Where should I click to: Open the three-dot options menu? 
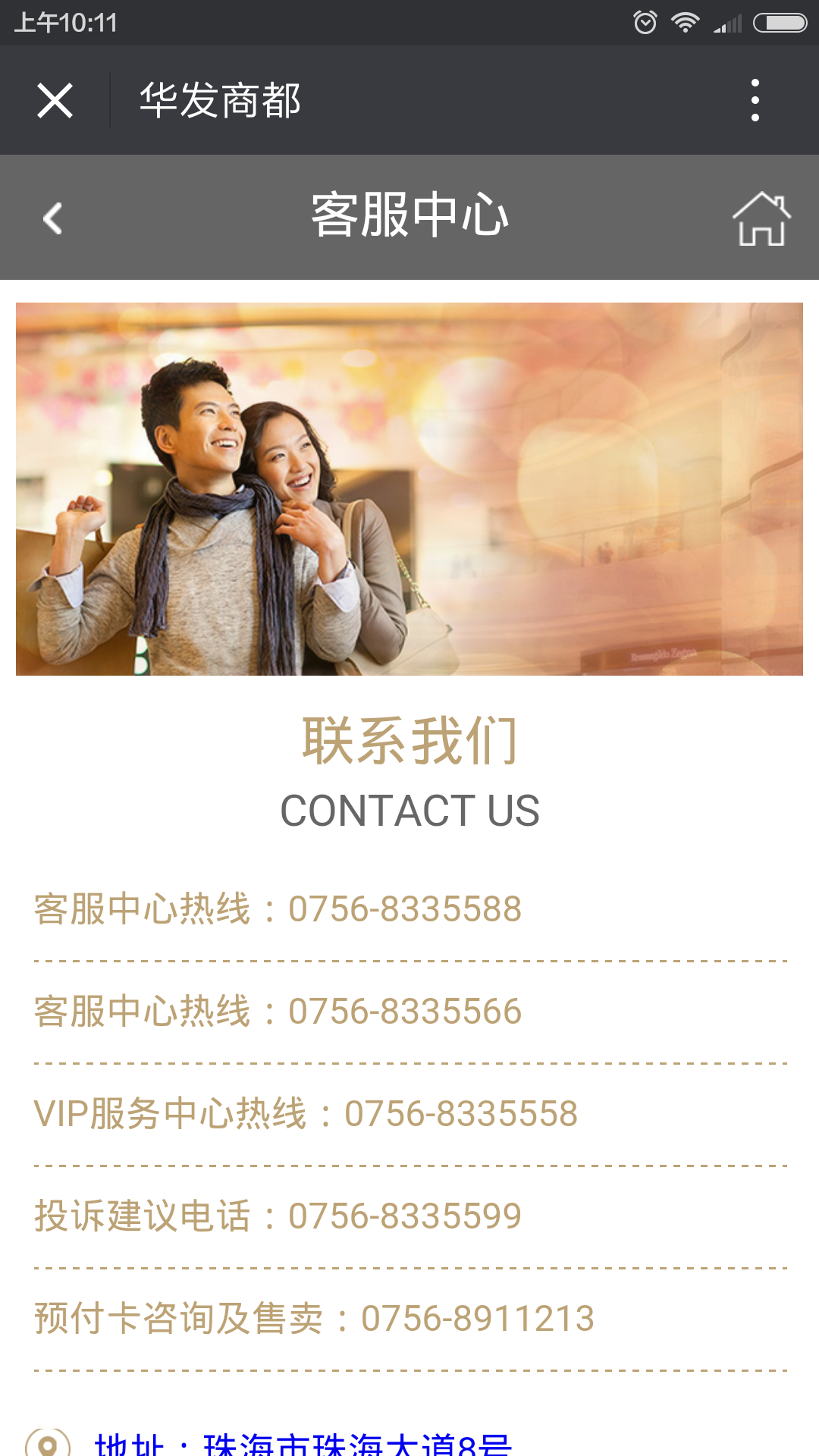[753, 101]
